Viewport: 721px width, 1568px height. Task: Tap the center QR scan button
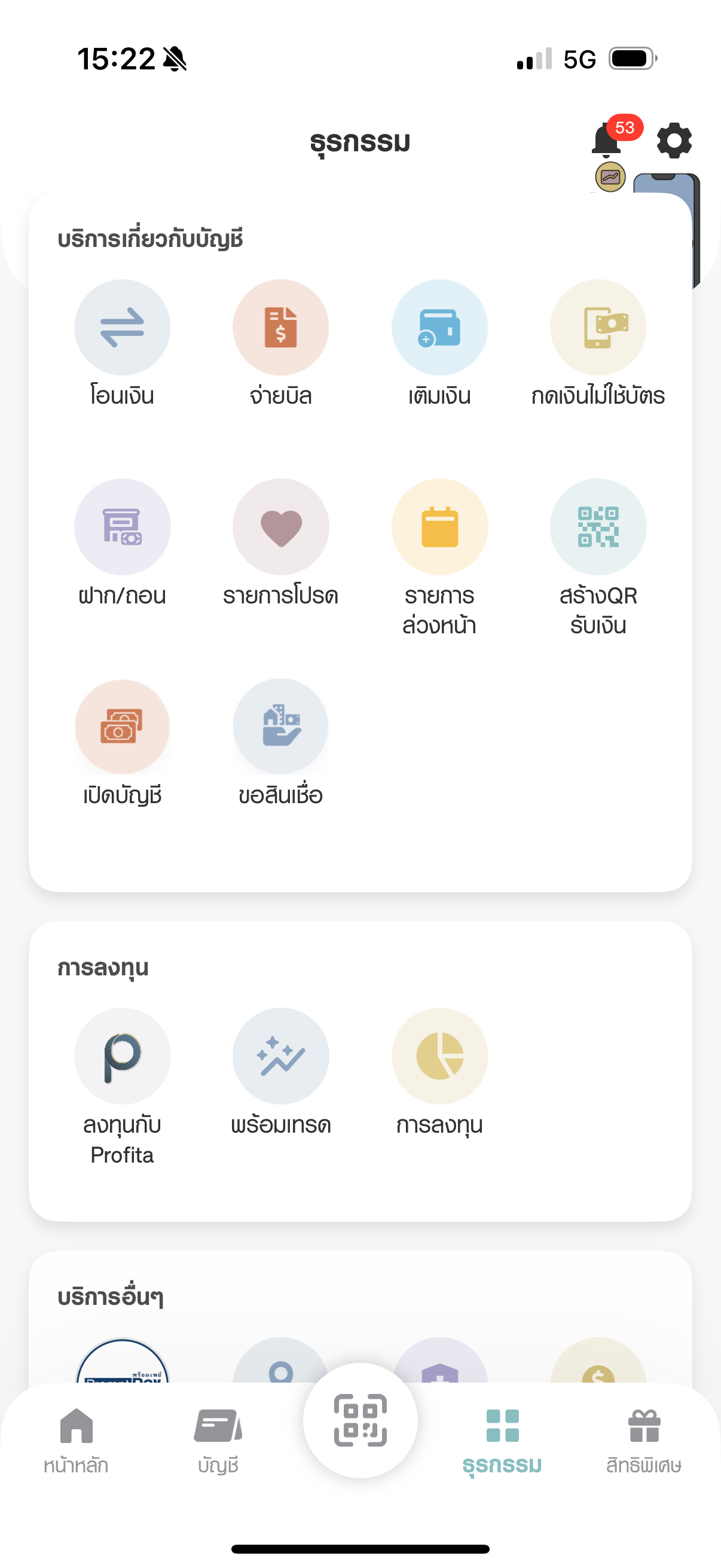pos(360,1420)
